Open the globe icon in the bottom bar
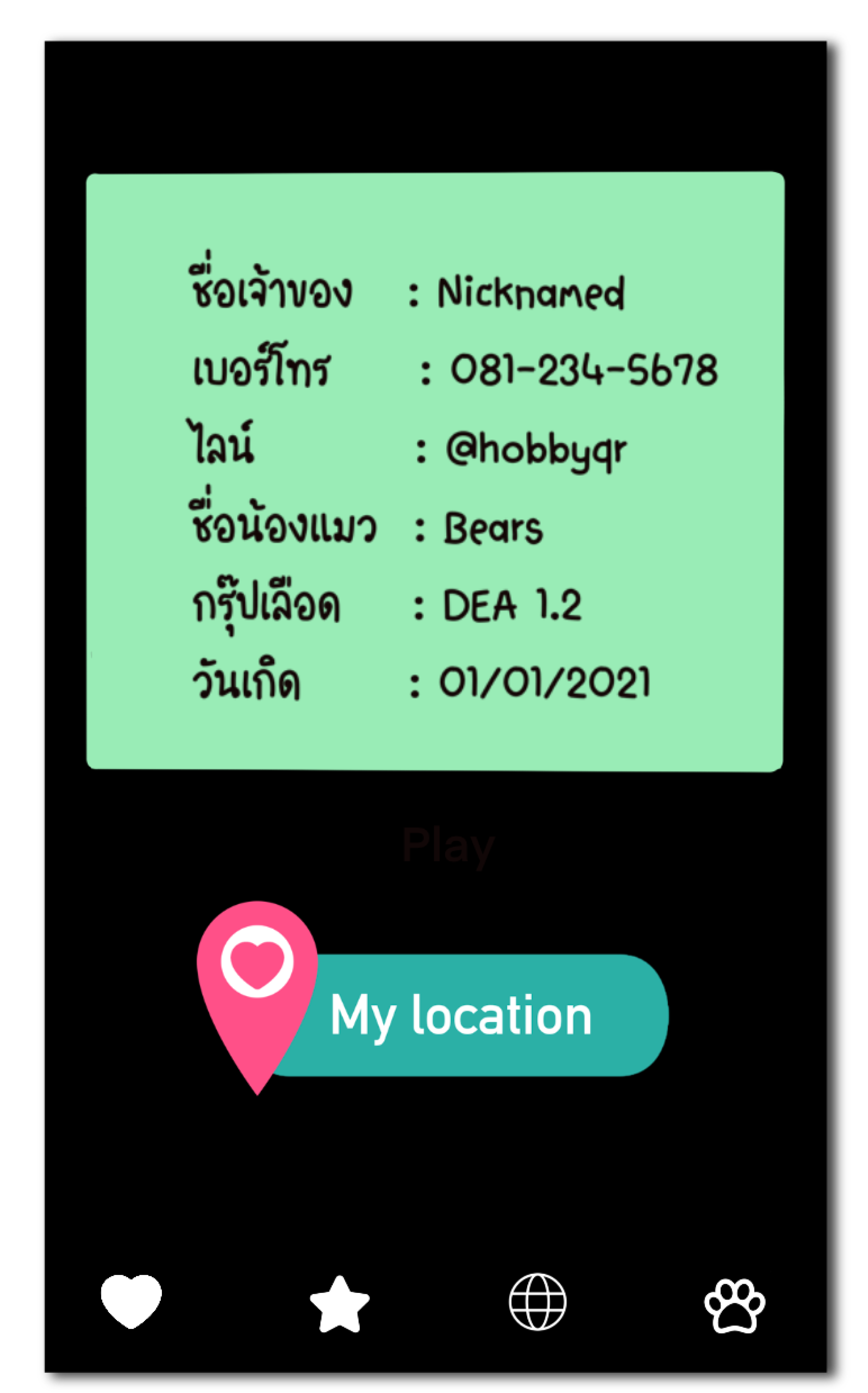Image resolution: width=868 pixels, height=1393 pixels. click(537, 1302)
